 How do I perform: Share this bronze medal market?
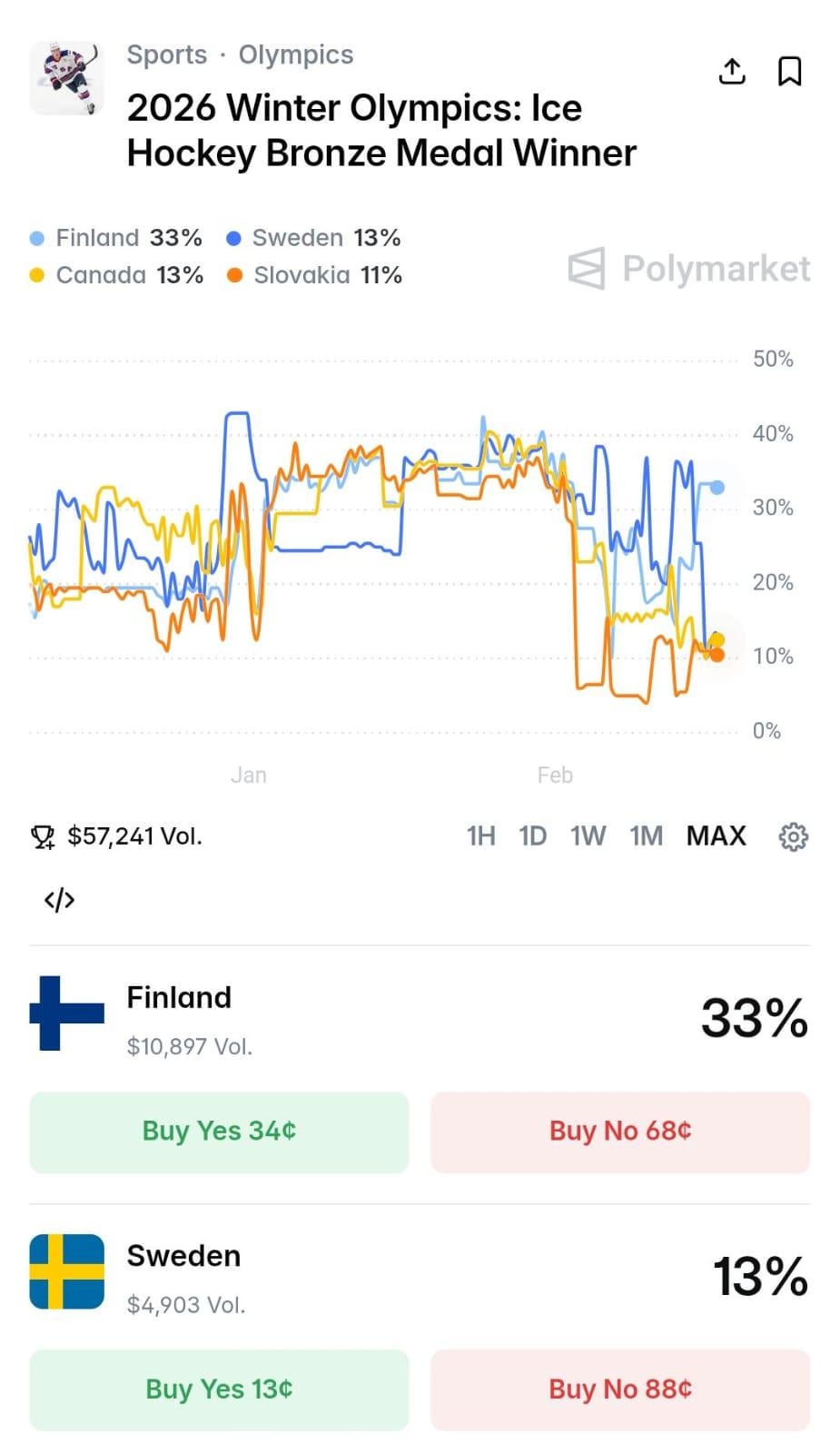[x=732, y=71]
